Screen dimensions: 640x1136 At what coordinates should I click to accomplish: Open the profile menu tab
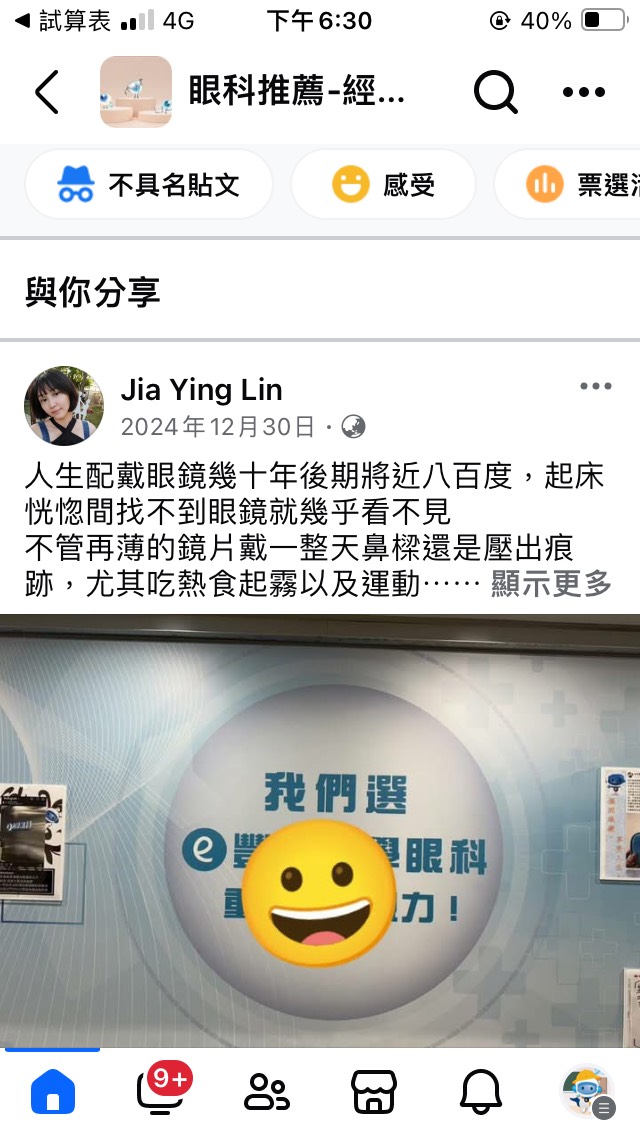click(x=587, y=1093)
